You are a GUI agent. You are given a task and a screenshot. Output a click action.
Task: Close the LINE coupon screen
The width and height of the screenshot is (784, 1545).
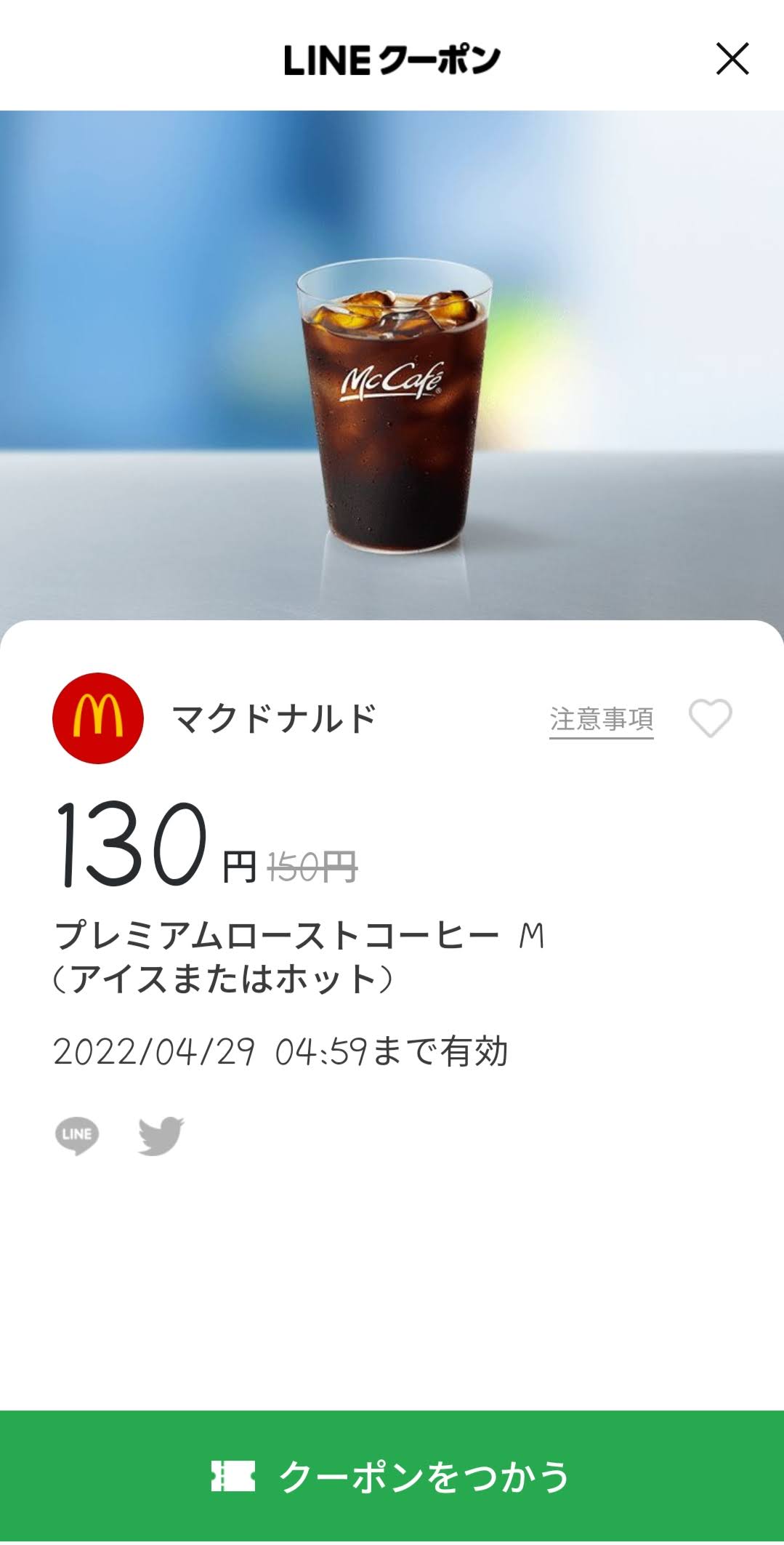tap(732, 59)
